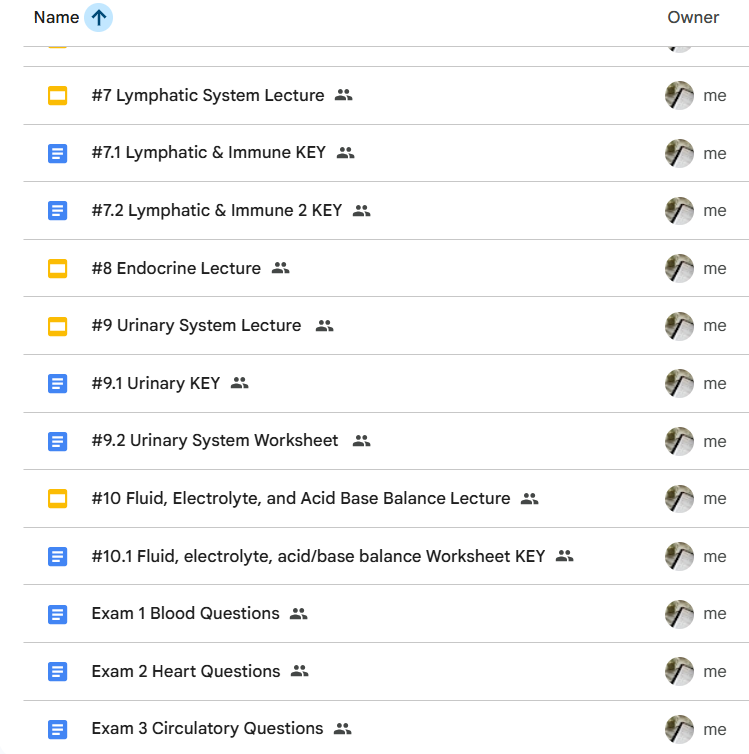The height and width of the screenshot is (754, 749).
Task: Open #8 Endocrine Lecture slides
Action: tap(175, 268)
